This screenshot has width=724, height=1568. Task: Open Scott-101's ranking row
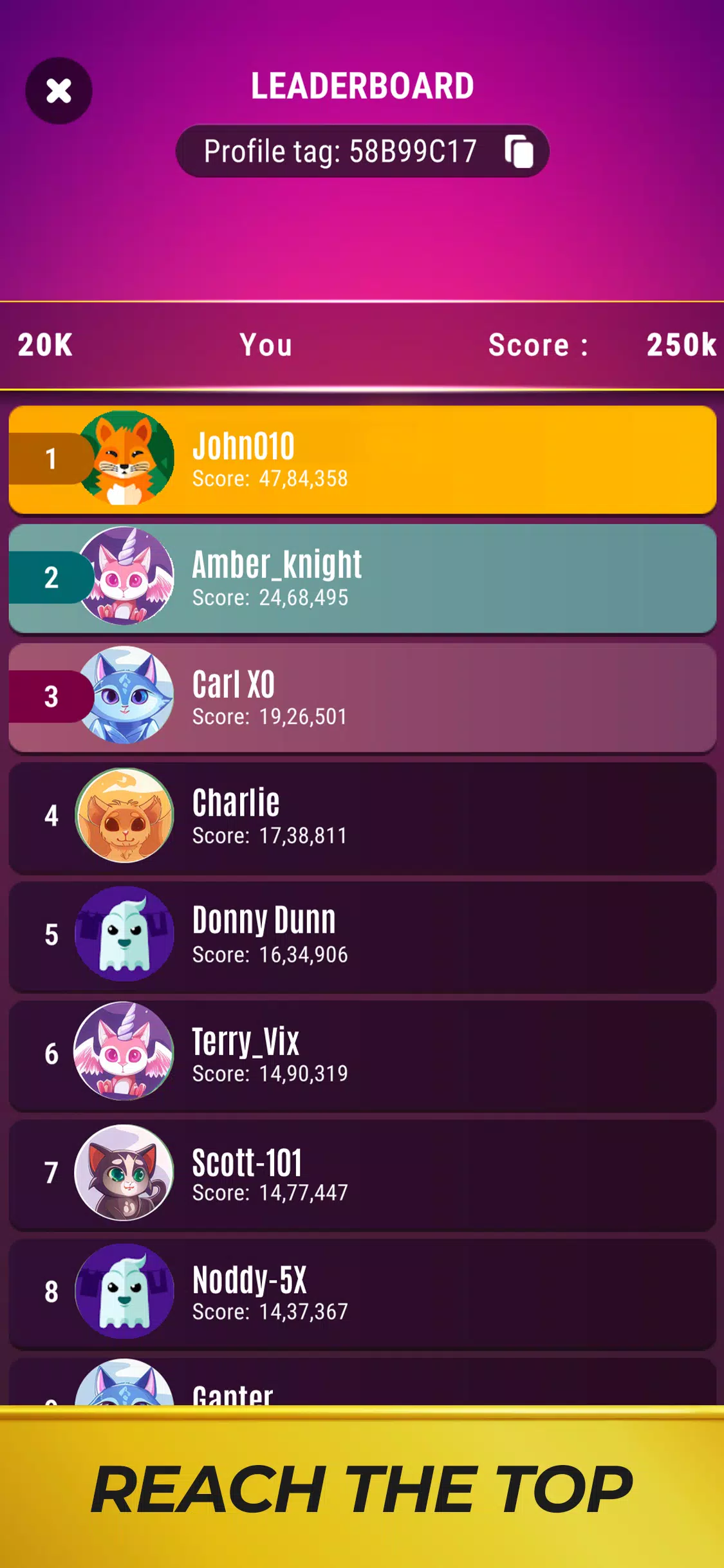362,1174
